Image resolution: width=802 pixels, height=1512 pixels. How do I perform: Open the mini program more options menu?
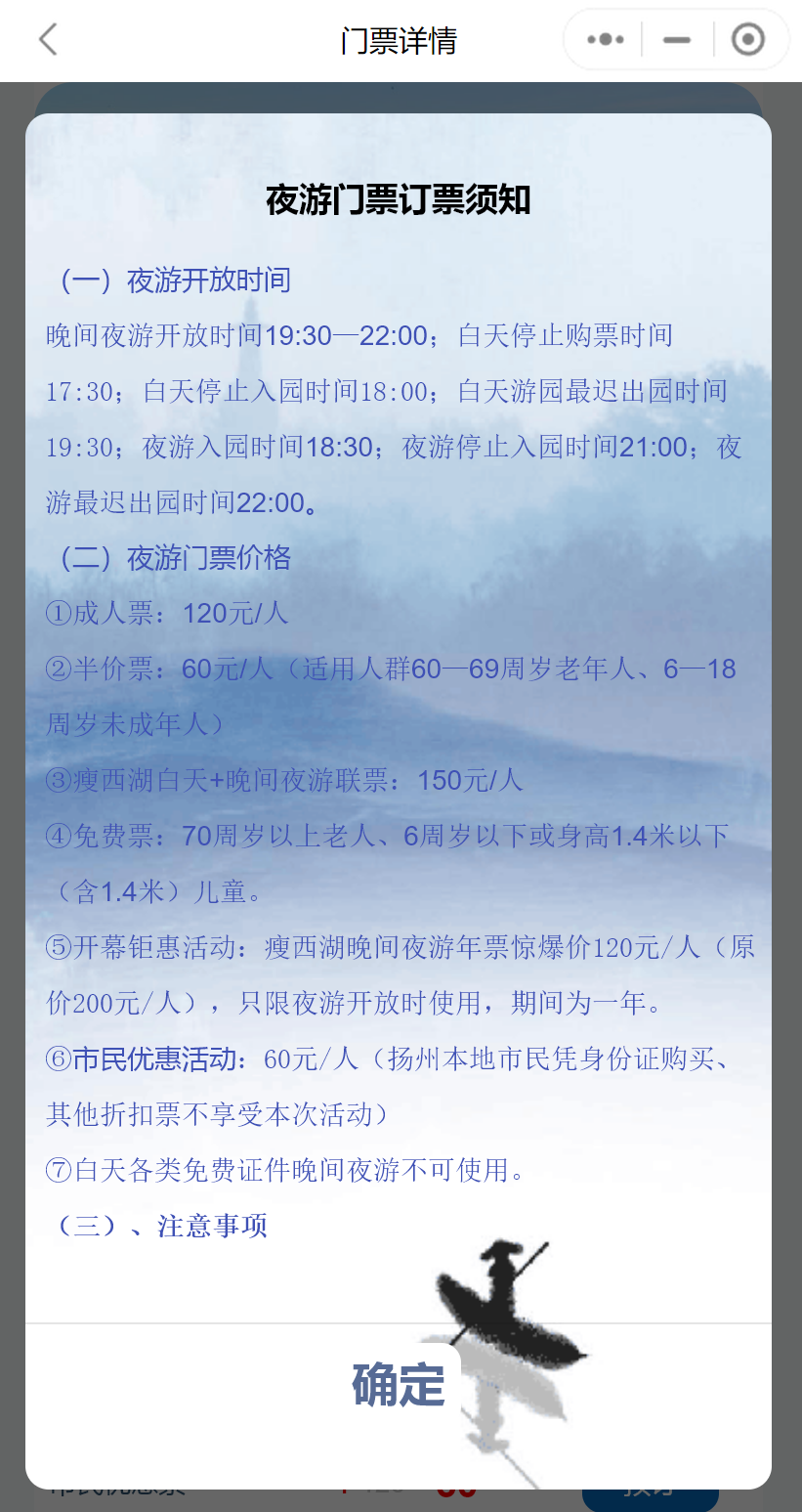[605, 40]
